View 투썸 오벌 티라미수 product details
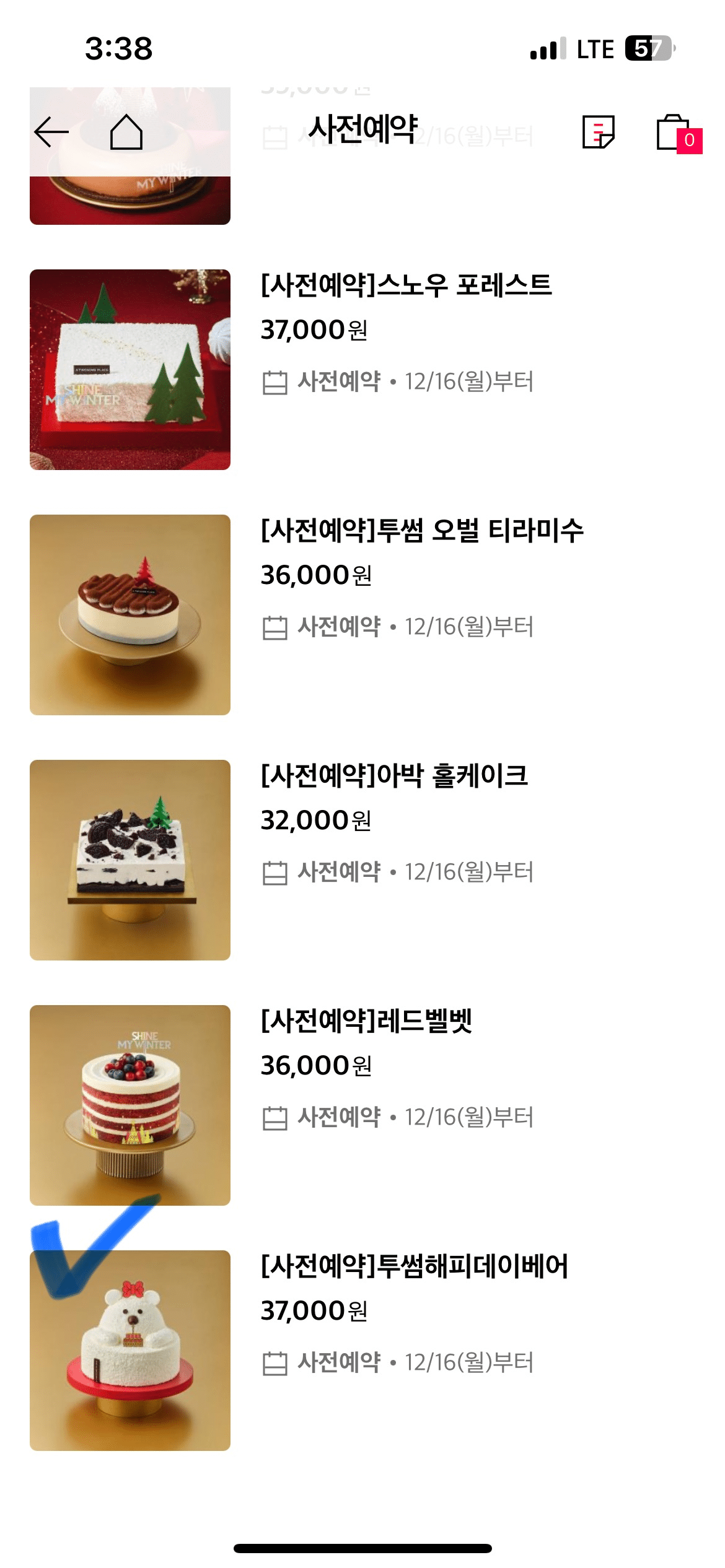 pos(421,531)
